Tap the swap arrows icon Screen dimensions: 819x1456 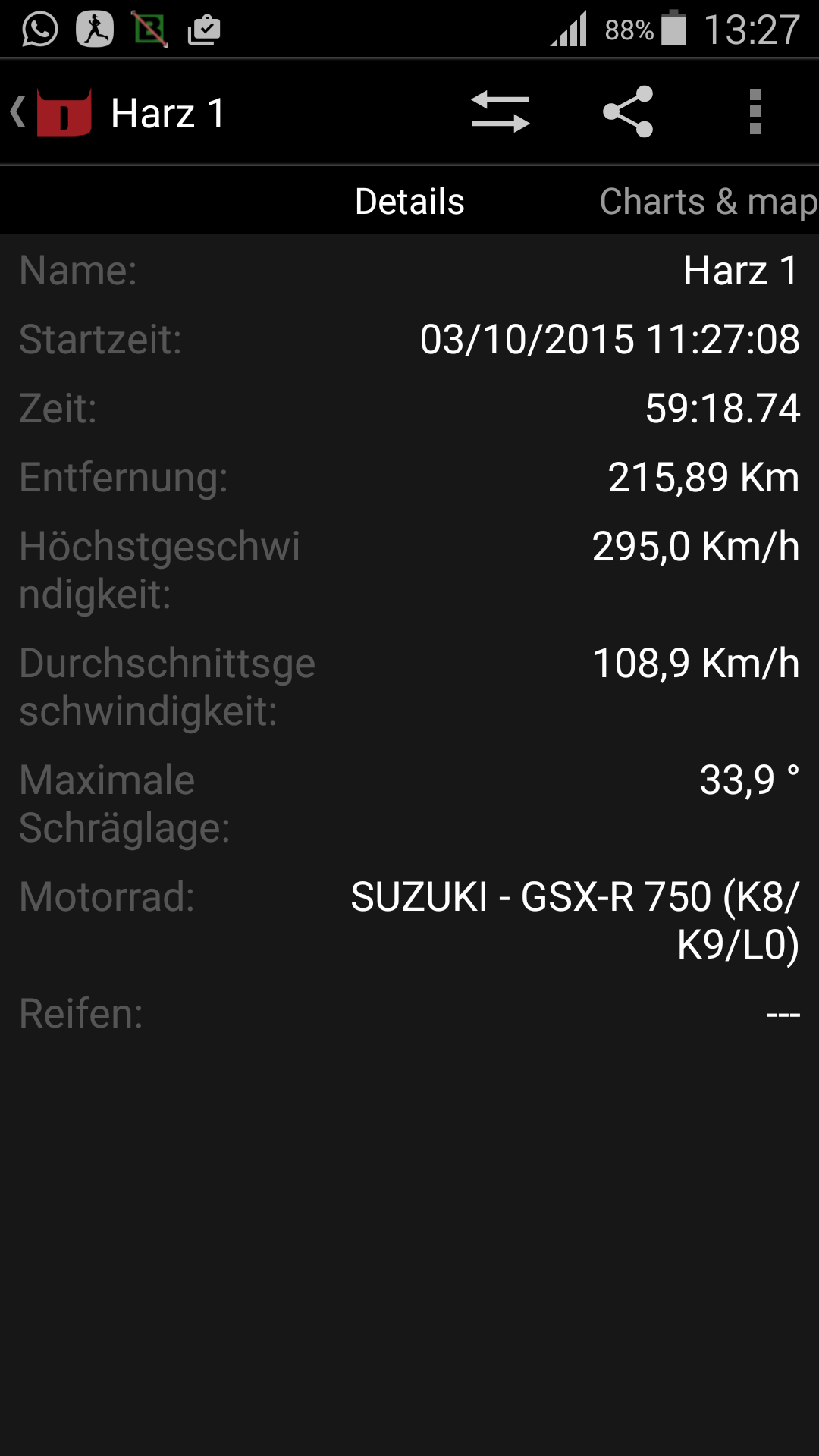point(500,112)
